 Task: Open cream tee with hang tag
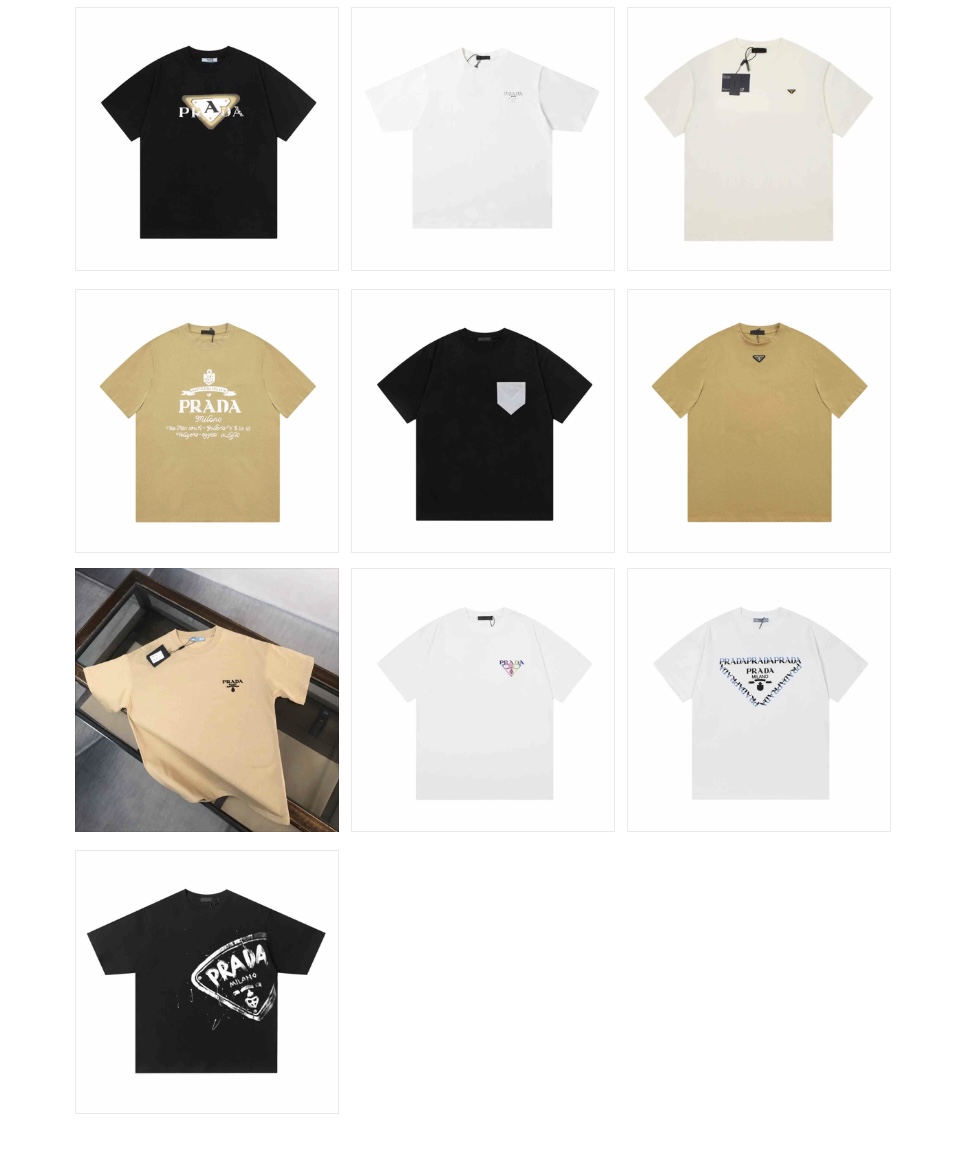pyautogui.click(x=759, y=139)
